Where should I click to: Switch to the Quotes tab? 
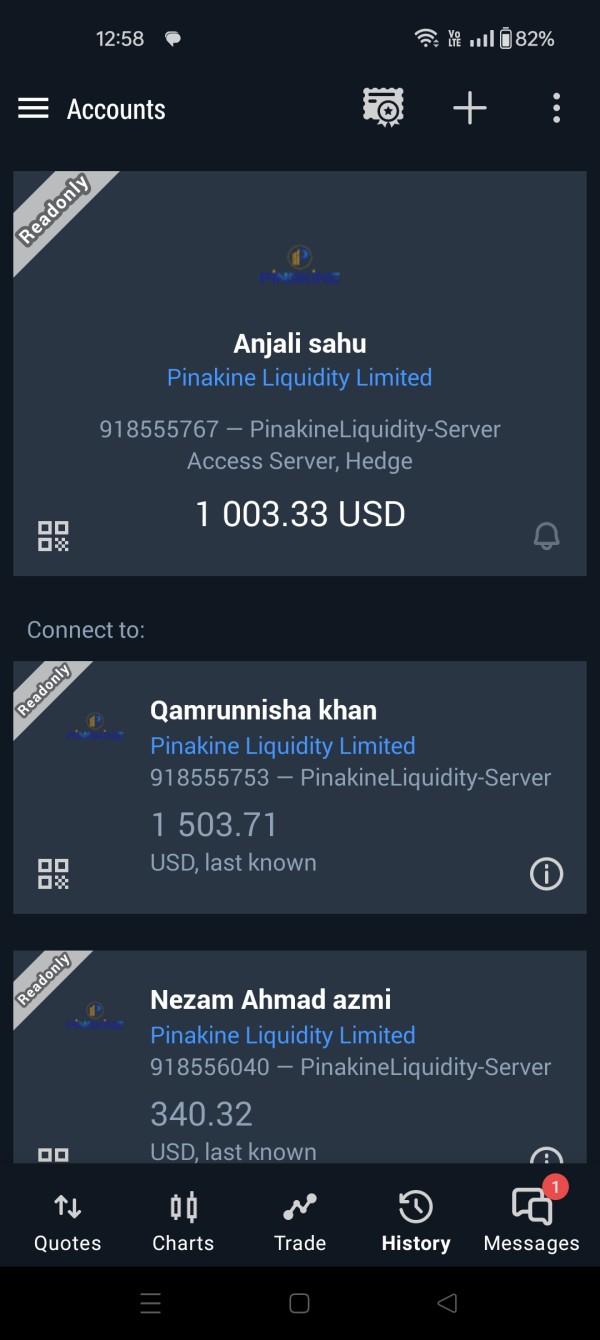click(67, 1222)
